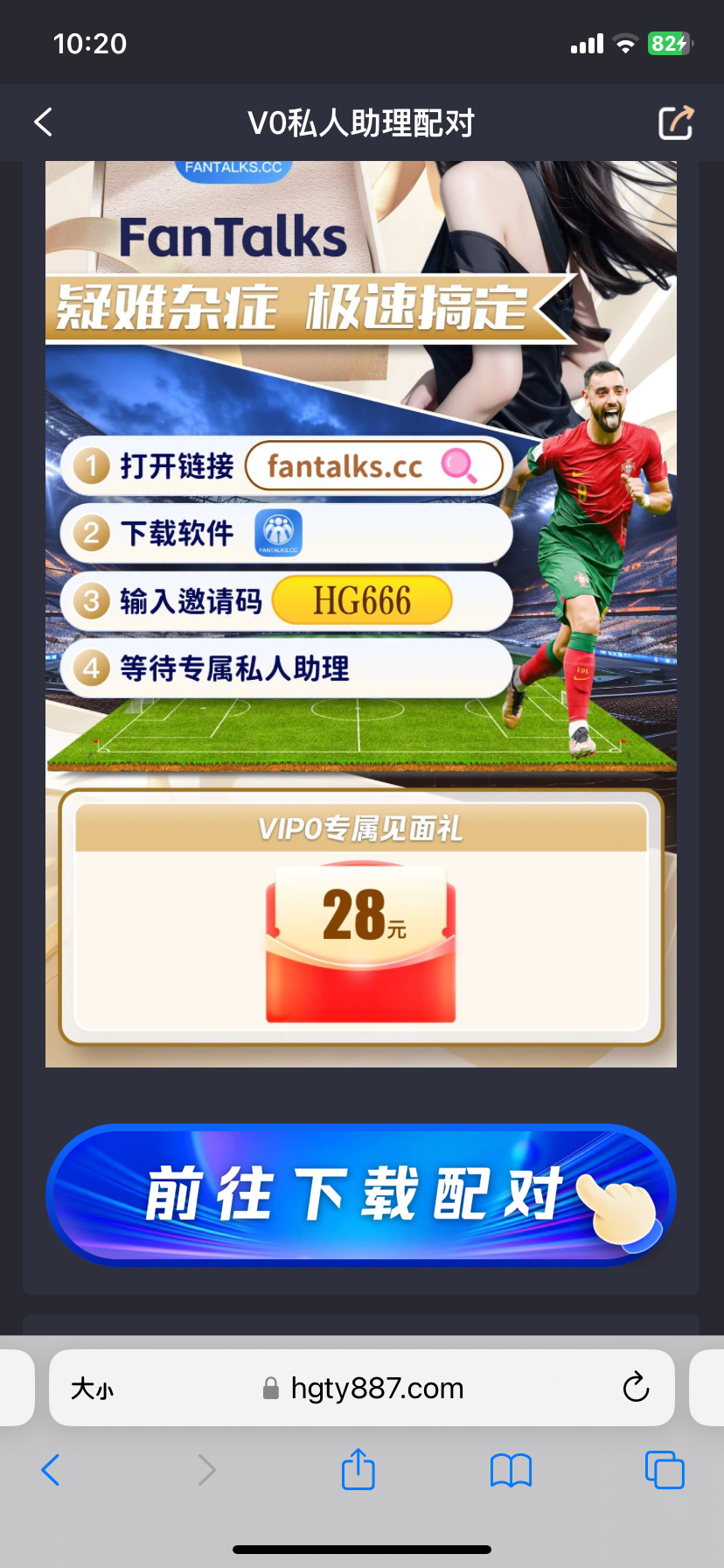Open the 大小 page settings menu

92,1389
